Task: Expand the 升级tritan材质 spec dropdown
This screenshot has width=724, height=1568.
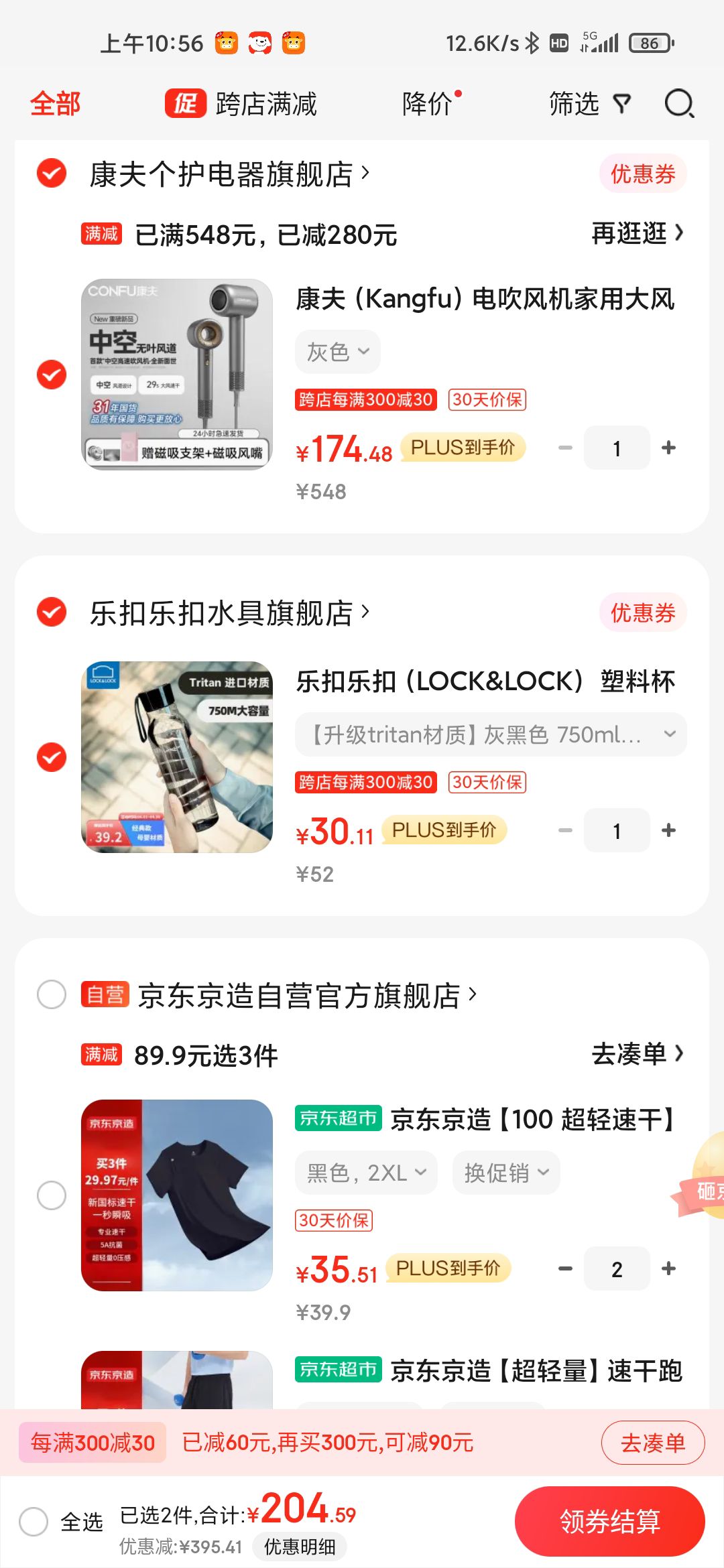Action: coord(491,734)
